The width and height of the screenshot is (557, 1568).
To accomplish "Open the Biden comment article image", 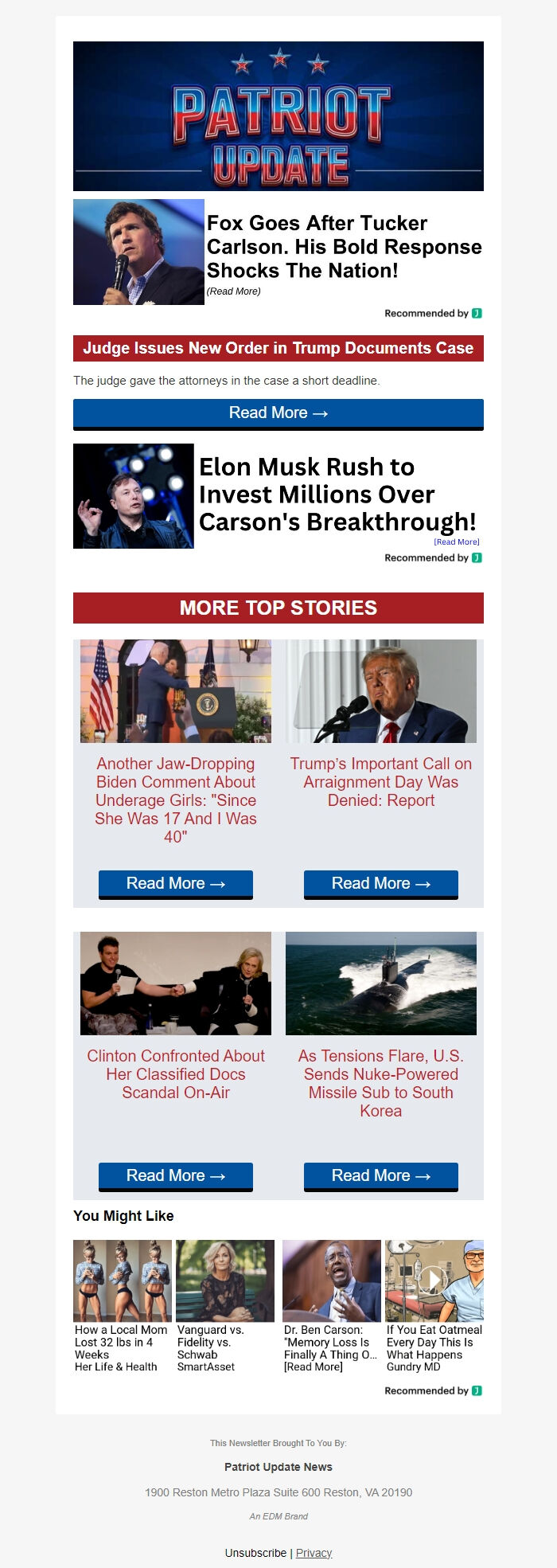I will 175,691.
